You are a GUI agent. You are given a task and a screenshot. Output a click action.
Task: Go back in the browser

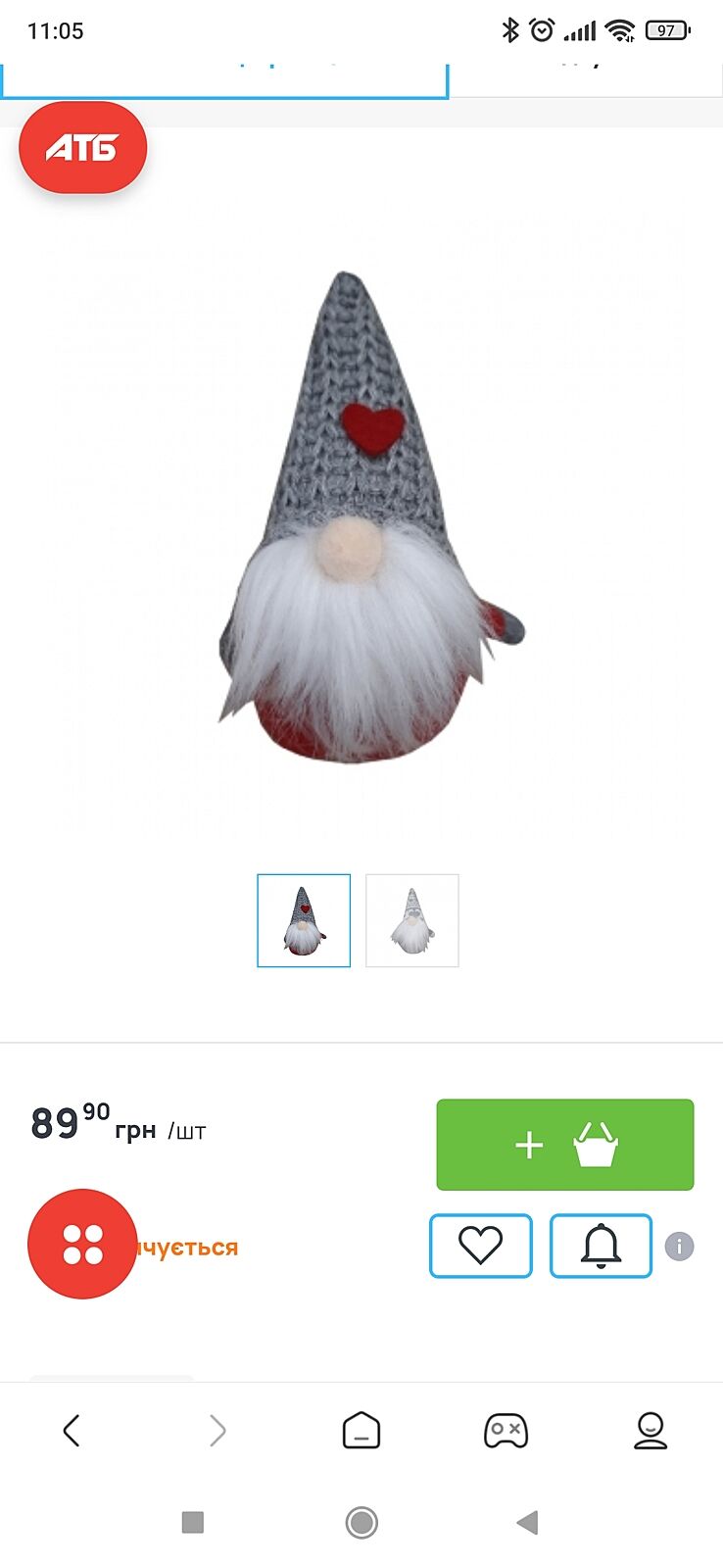[x=72, y=1431]
